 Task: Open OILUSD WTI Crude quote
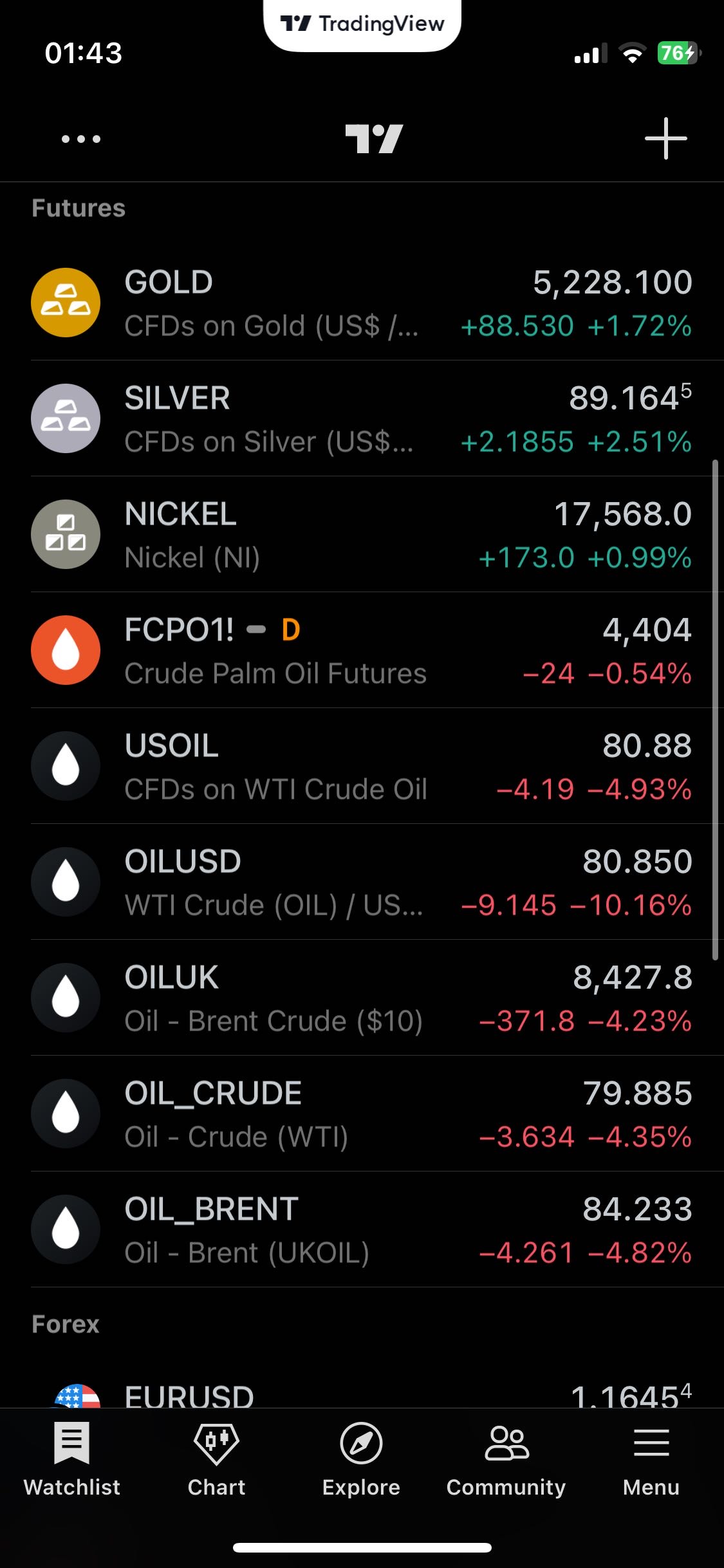click(x=362, y=882)
